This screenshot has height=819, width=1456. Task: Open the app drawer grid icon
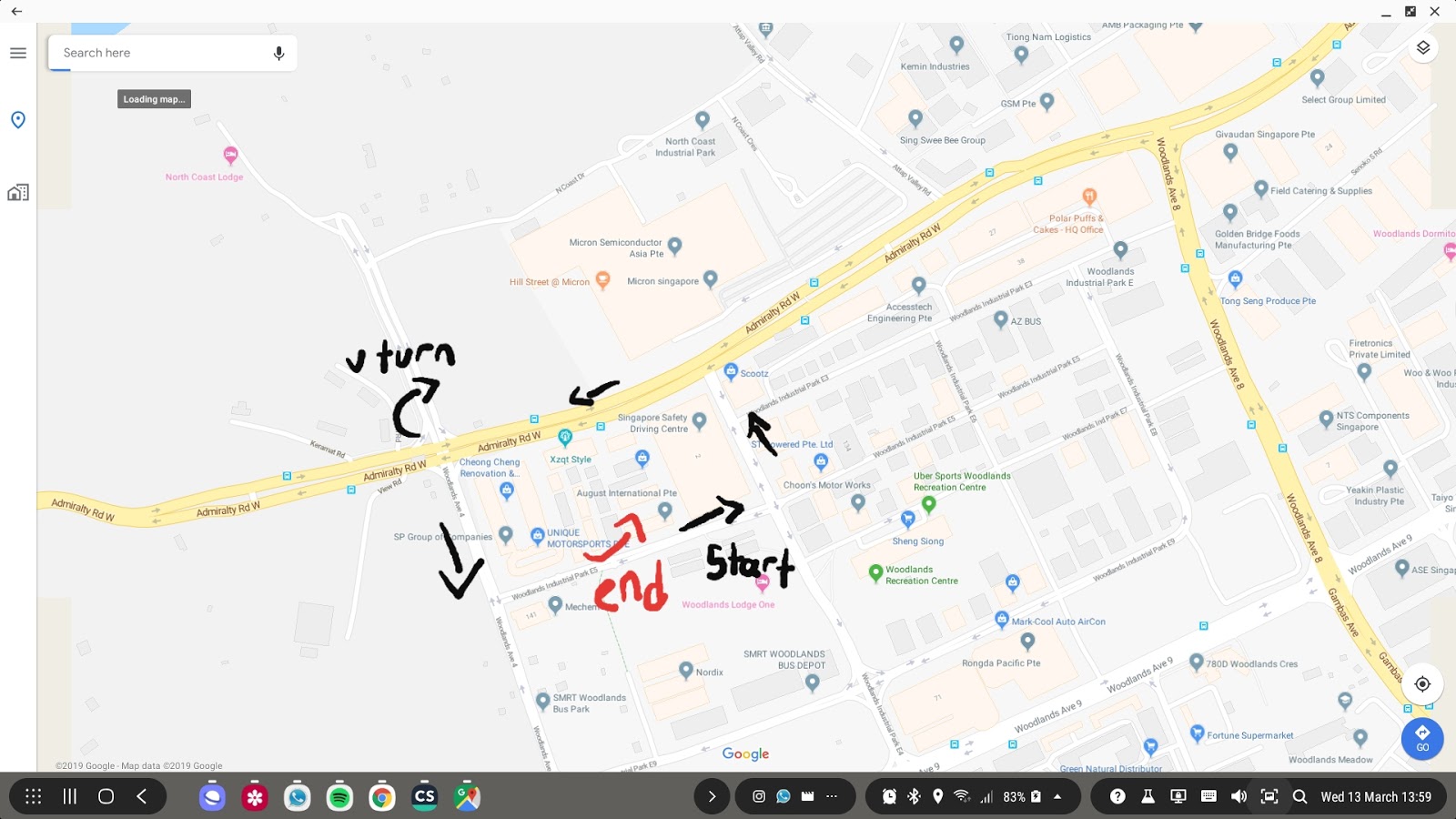click(x=34, y=796)
